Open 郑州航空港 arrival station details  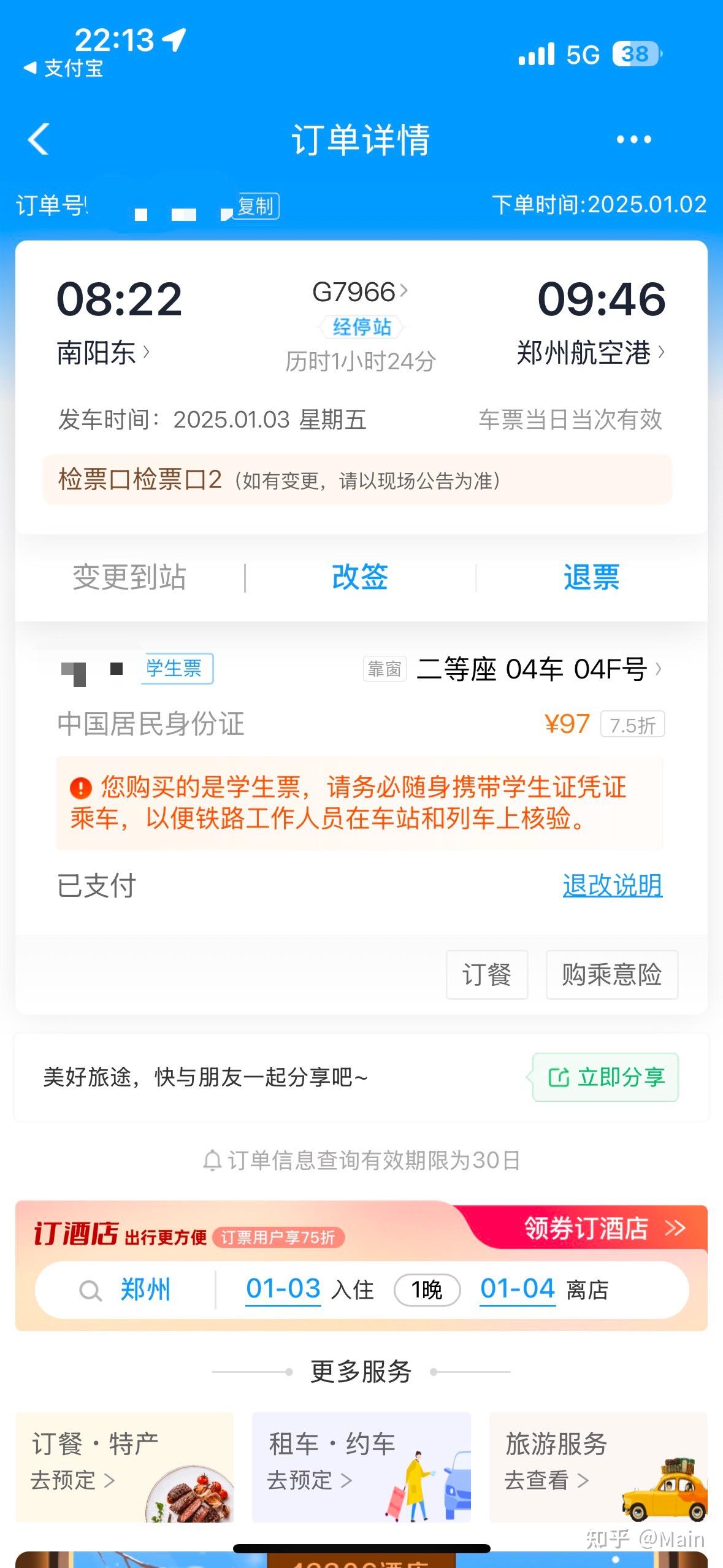pos(590,353)
